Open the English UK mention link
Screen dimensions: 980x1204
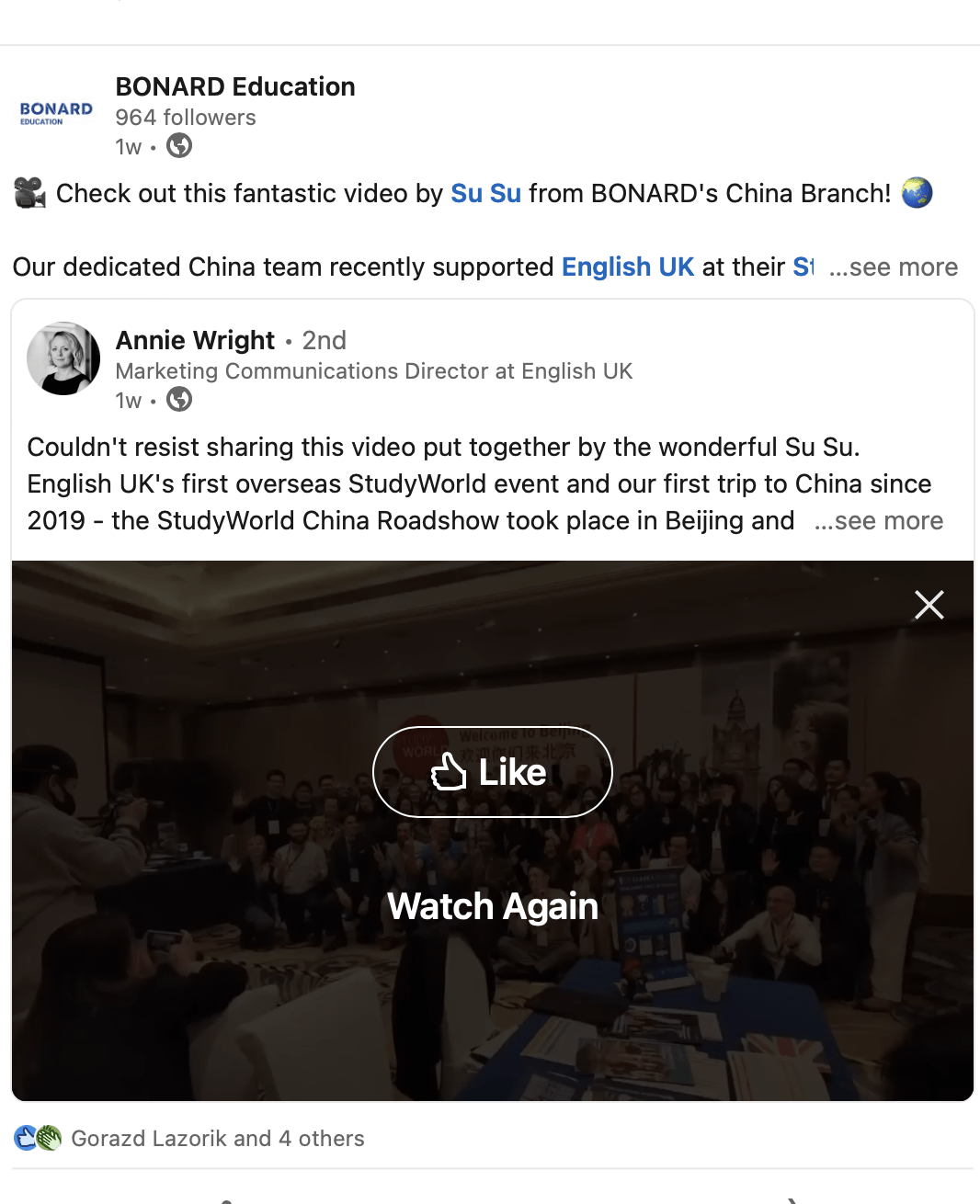click(x=627, y=267)
